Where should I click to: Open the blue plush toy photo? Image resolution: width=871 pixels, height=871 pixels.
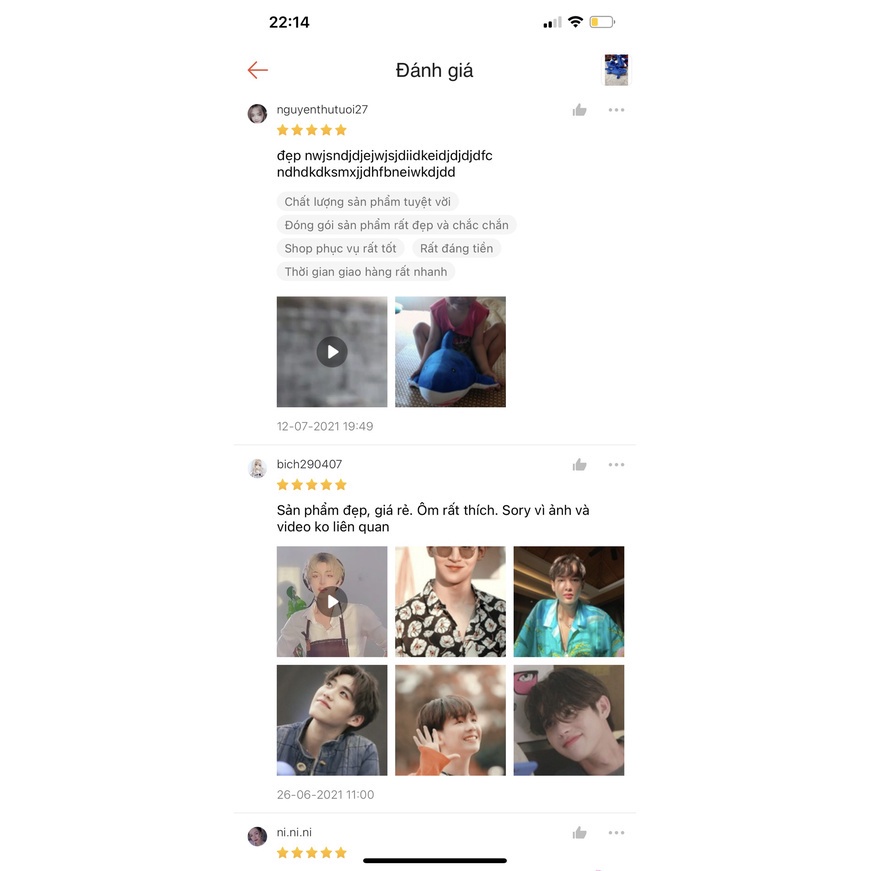[x=450, y=352]
